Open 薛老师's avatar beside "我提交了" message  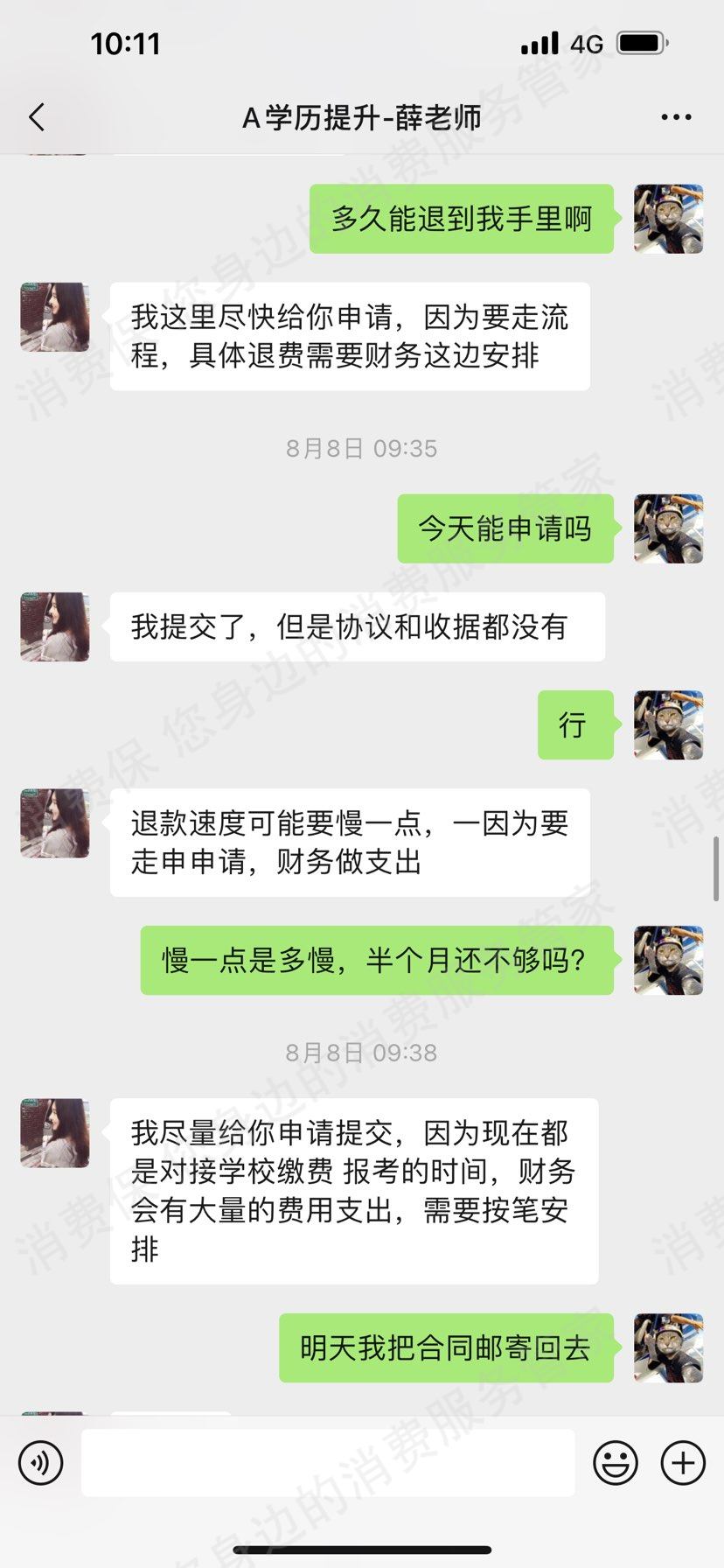(x=55, y=626)
